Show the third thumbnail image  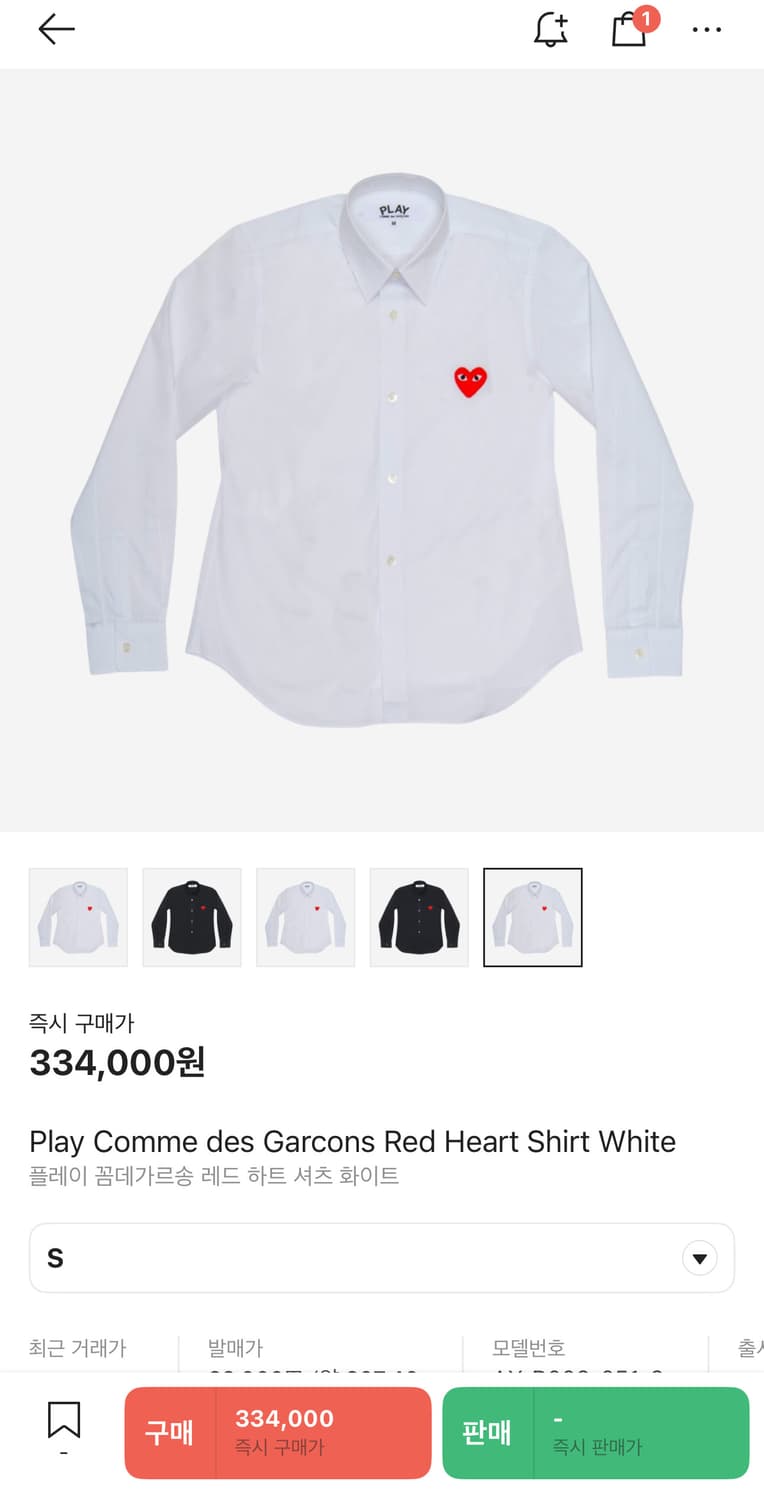click(305, 917)
